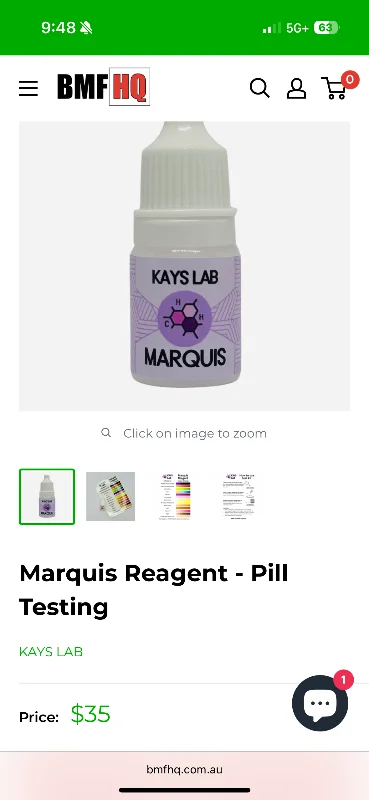Screen dimensions: 369x800
Task: Select the second thumbnail with color card
Action: pos(110,496)
